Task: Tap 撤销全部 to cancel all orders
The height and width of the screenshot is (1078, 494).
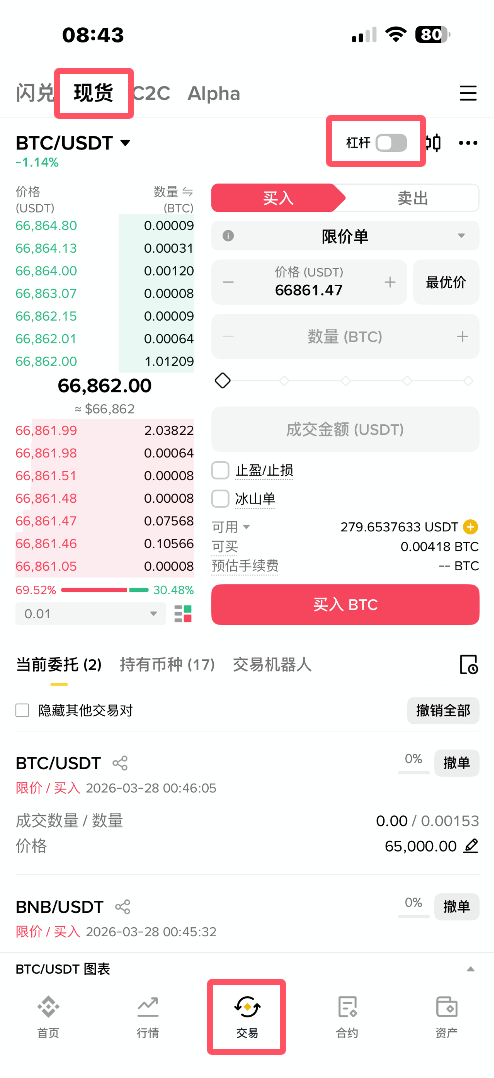Action: click(443, 710)
